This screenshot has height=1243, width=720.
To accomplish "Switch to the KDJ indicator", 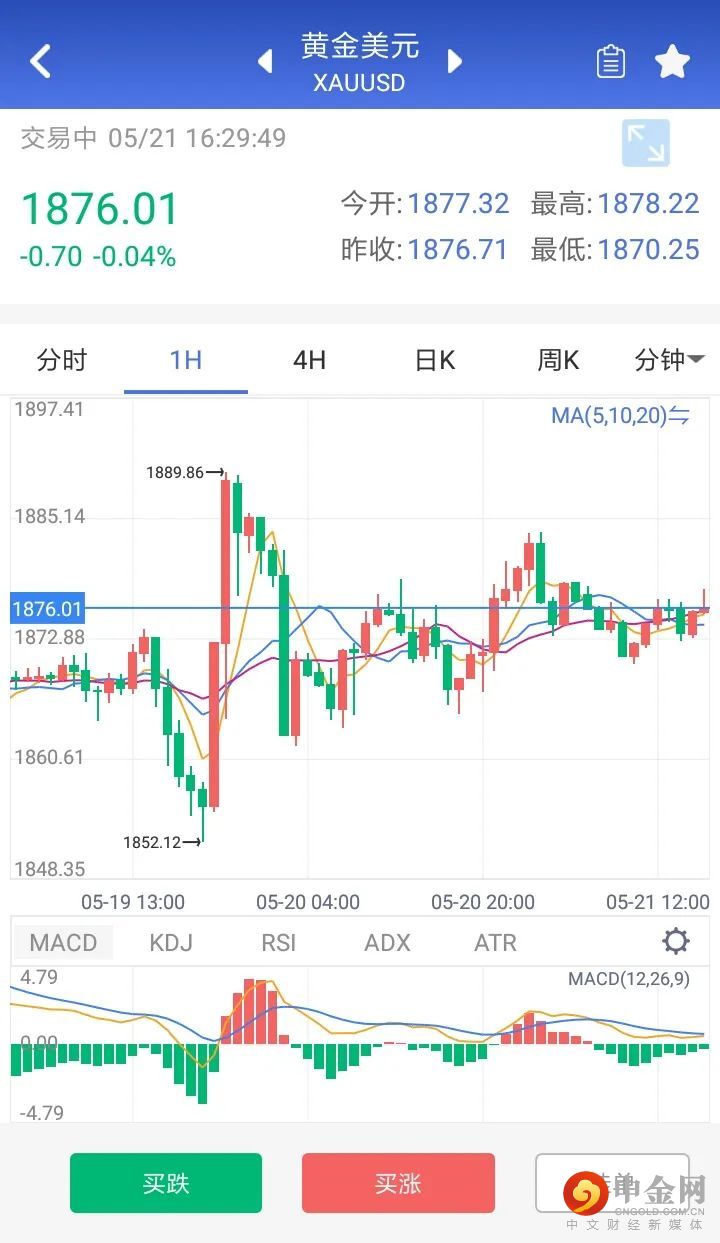I will pyautogui.click(x=170, y=942).
